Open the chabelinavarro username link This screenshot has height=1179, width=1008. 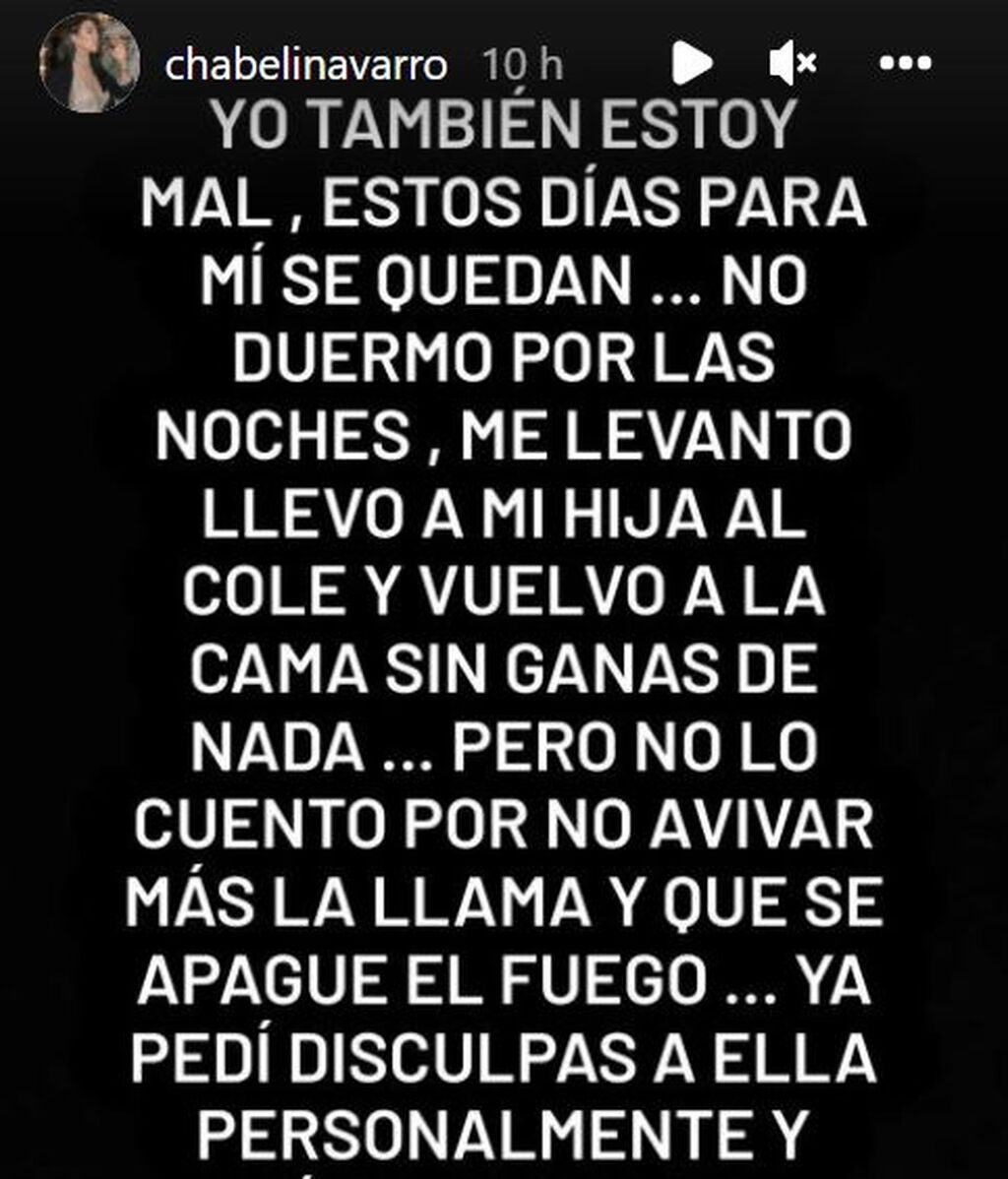[x=306, y=65]
